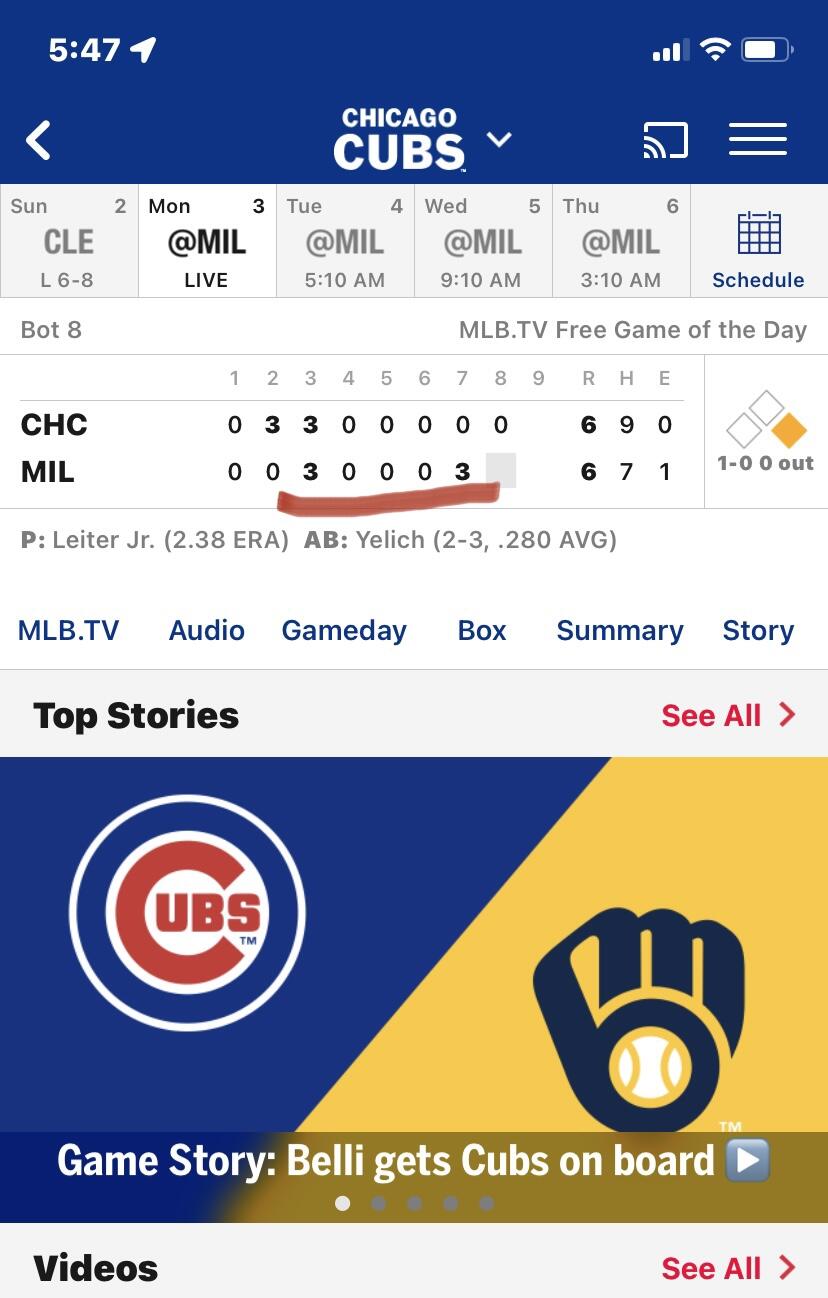Read the game Story link
828x1298 pixels.
758,630
